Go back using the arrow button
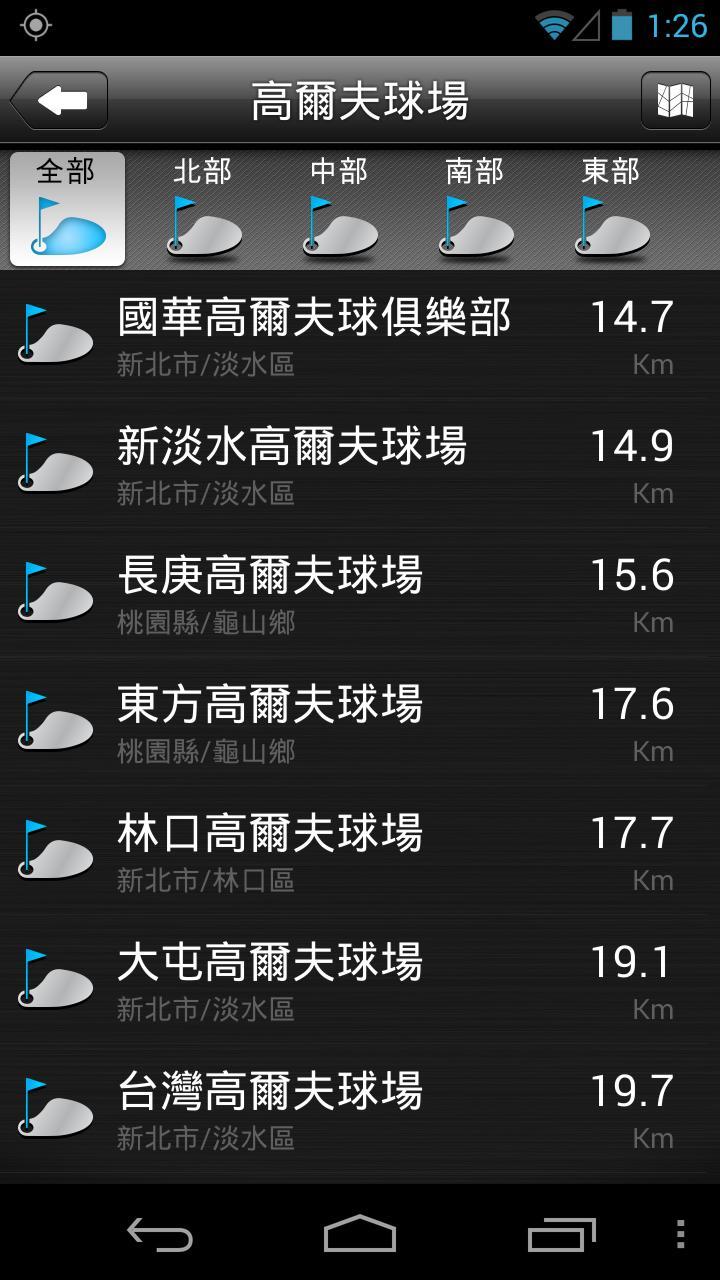Image resolution: width=720 pixels, height=1280 pixels. (59, 101)
